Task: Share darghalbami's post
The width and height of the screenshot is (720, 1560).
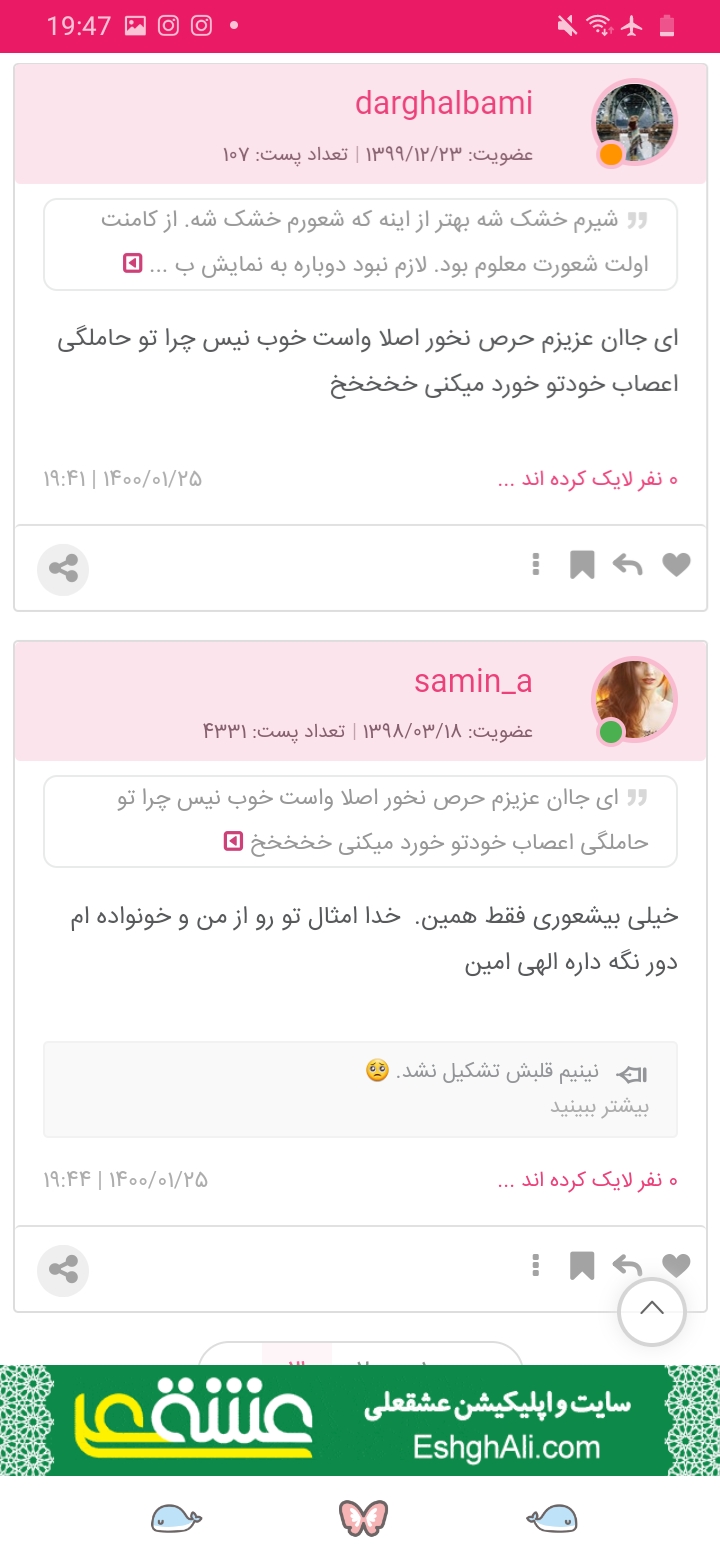Action: pos(63,569)
